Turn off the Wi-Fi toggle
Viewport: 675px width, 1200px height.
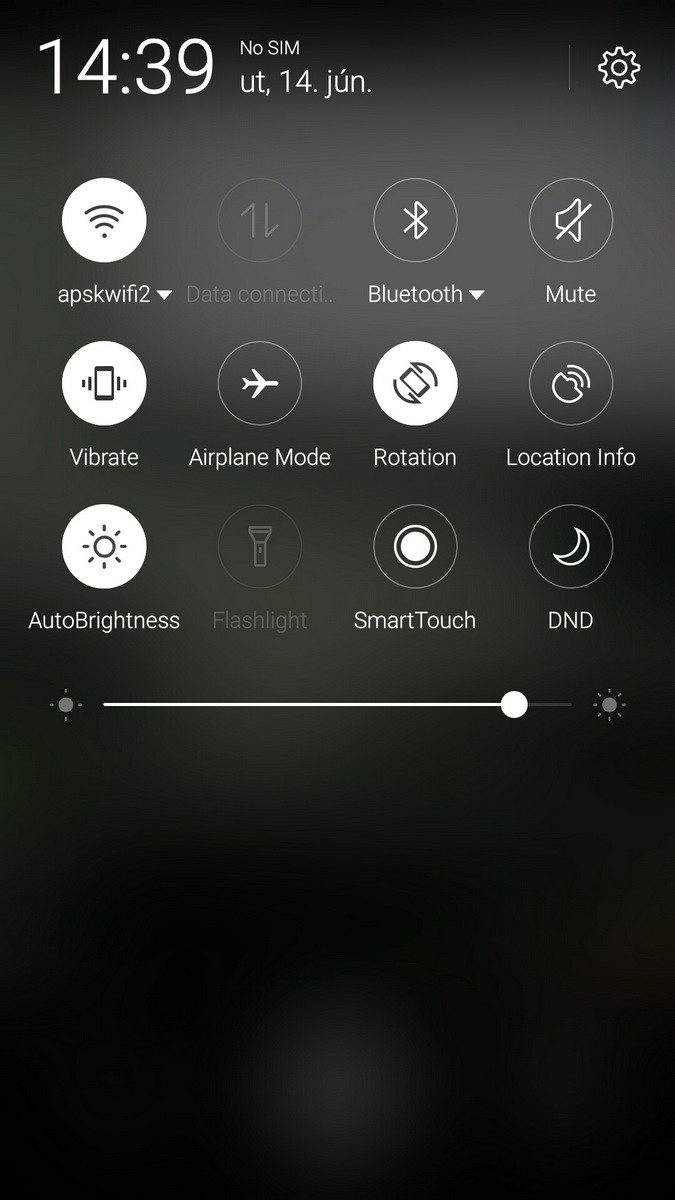[104, 220]
